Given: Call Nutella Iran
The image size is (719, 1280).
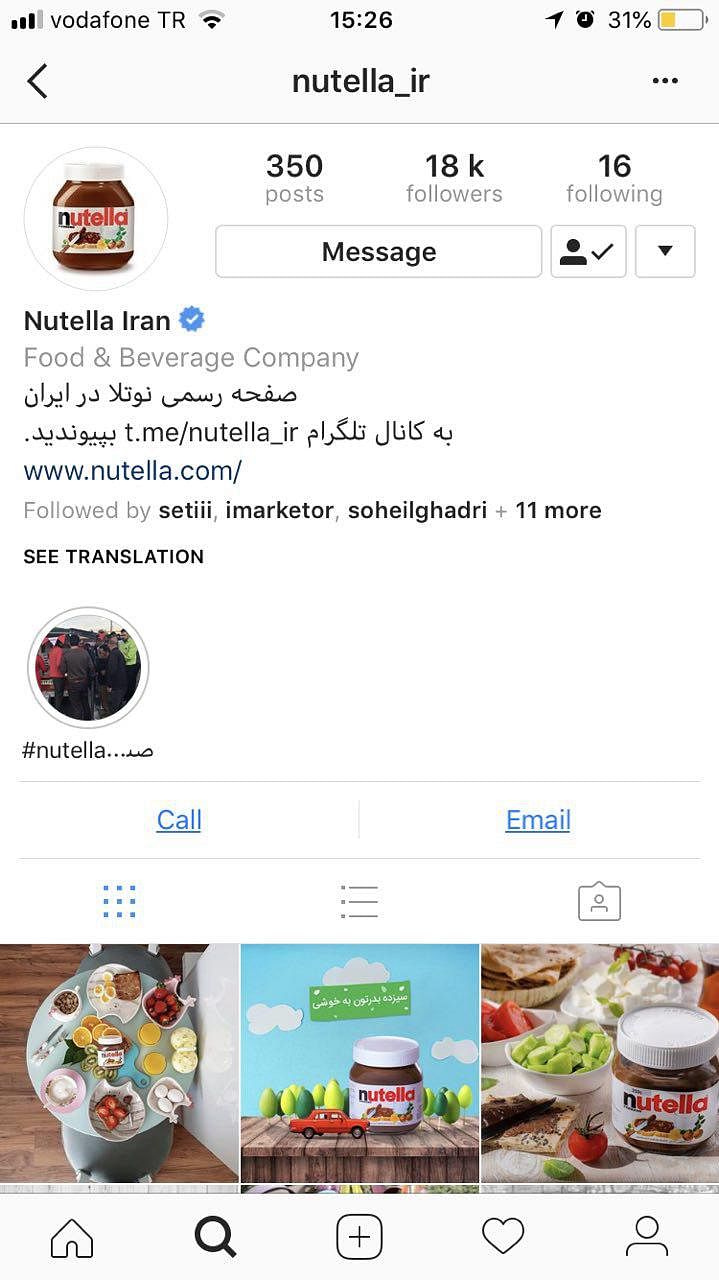Looking at the screenshot, I should 179,820.
